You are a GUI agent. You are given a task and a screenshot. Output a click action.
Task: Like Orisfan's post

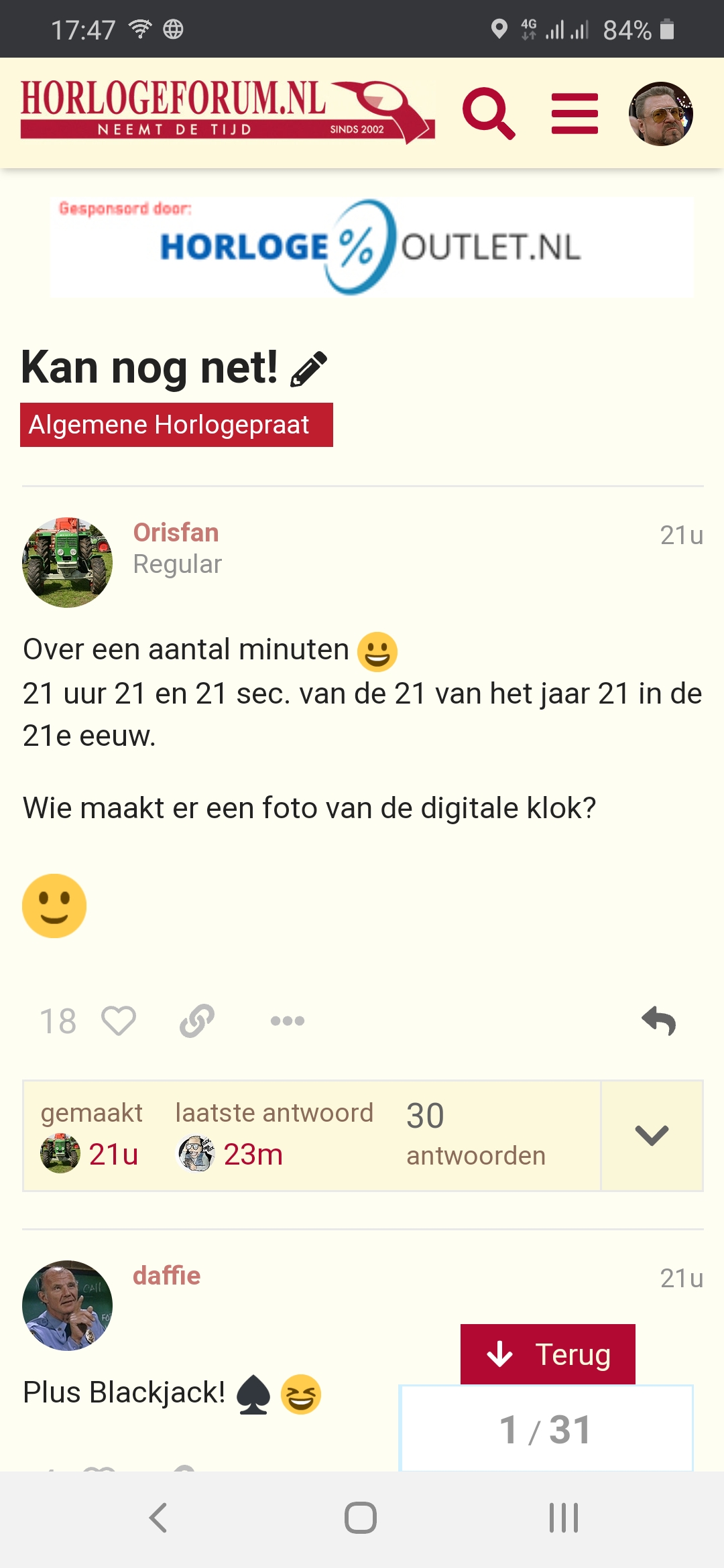point(119,1021)
